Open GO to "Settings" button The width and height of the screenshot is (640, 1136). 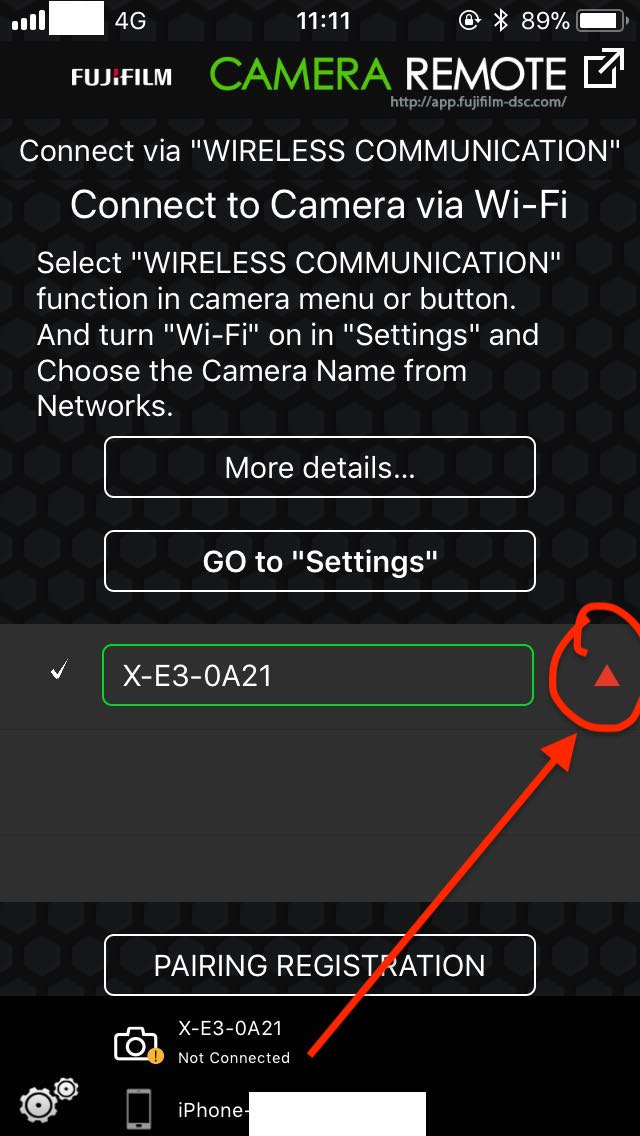click(320, 561)
